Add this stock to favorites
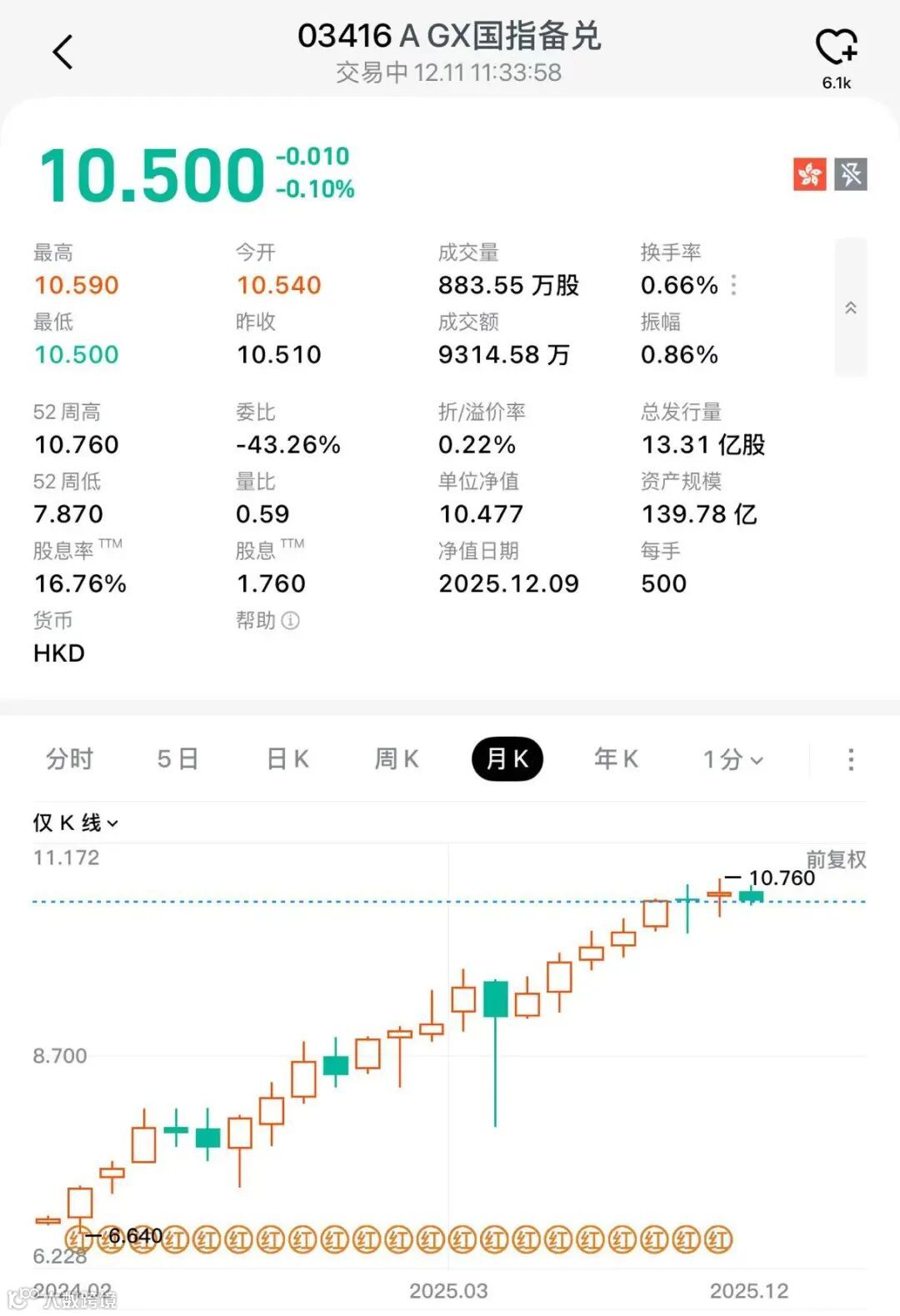 (836, 48)
